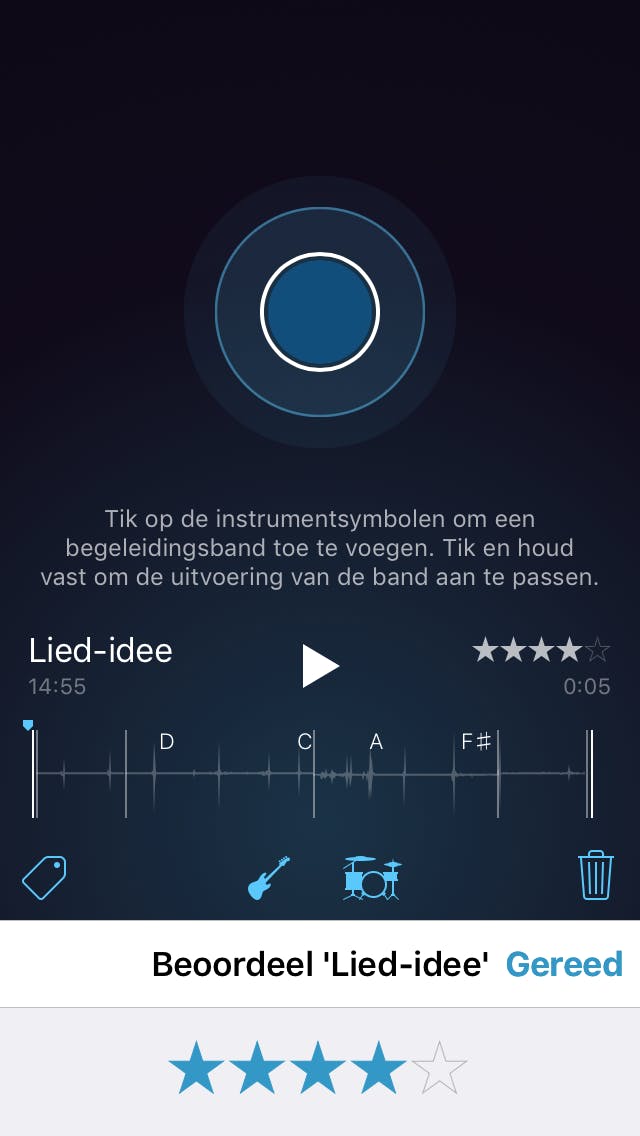
Task: Open the star rating beside the title
Action: (541, 652)
